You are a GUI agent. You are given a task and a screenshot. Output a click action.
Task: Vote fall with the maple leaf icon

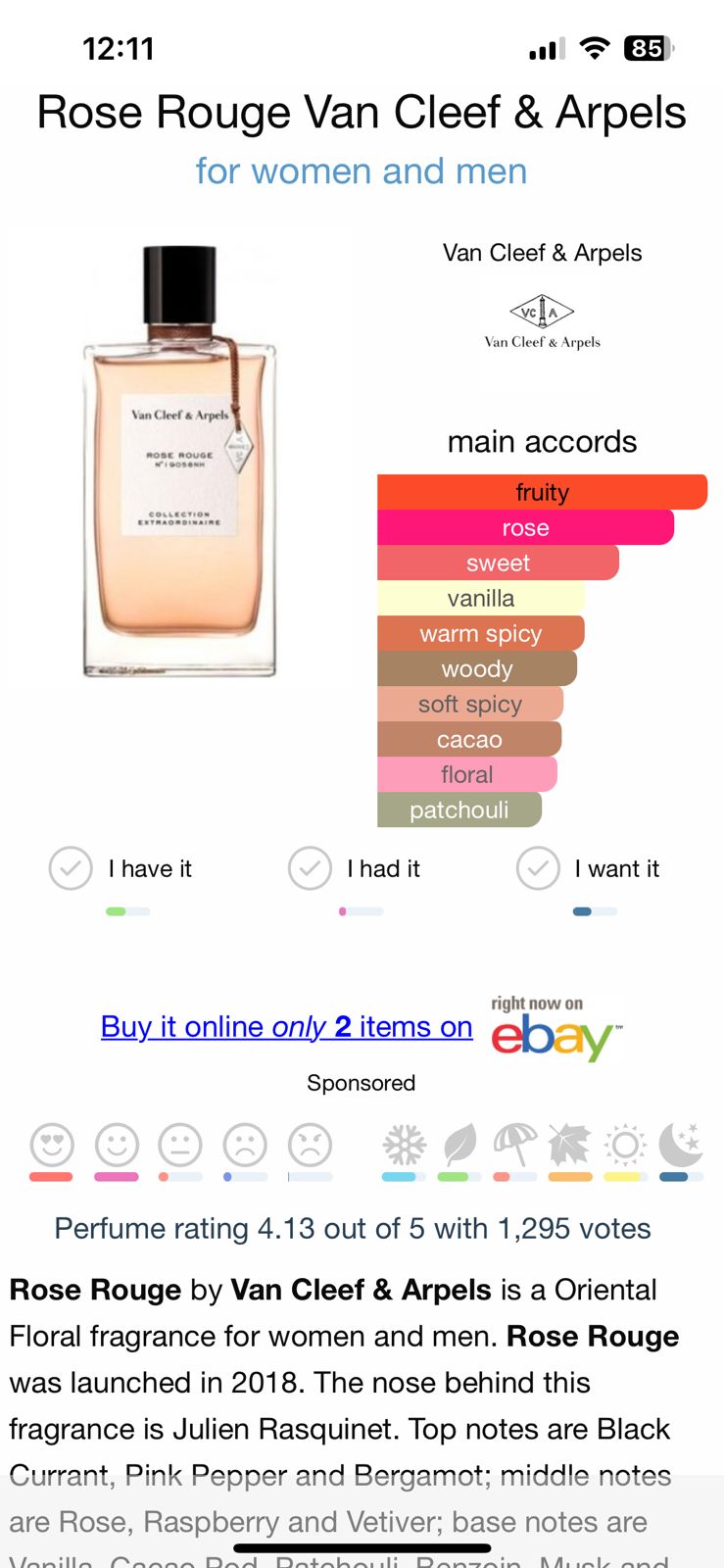(x=569, y=1144)
